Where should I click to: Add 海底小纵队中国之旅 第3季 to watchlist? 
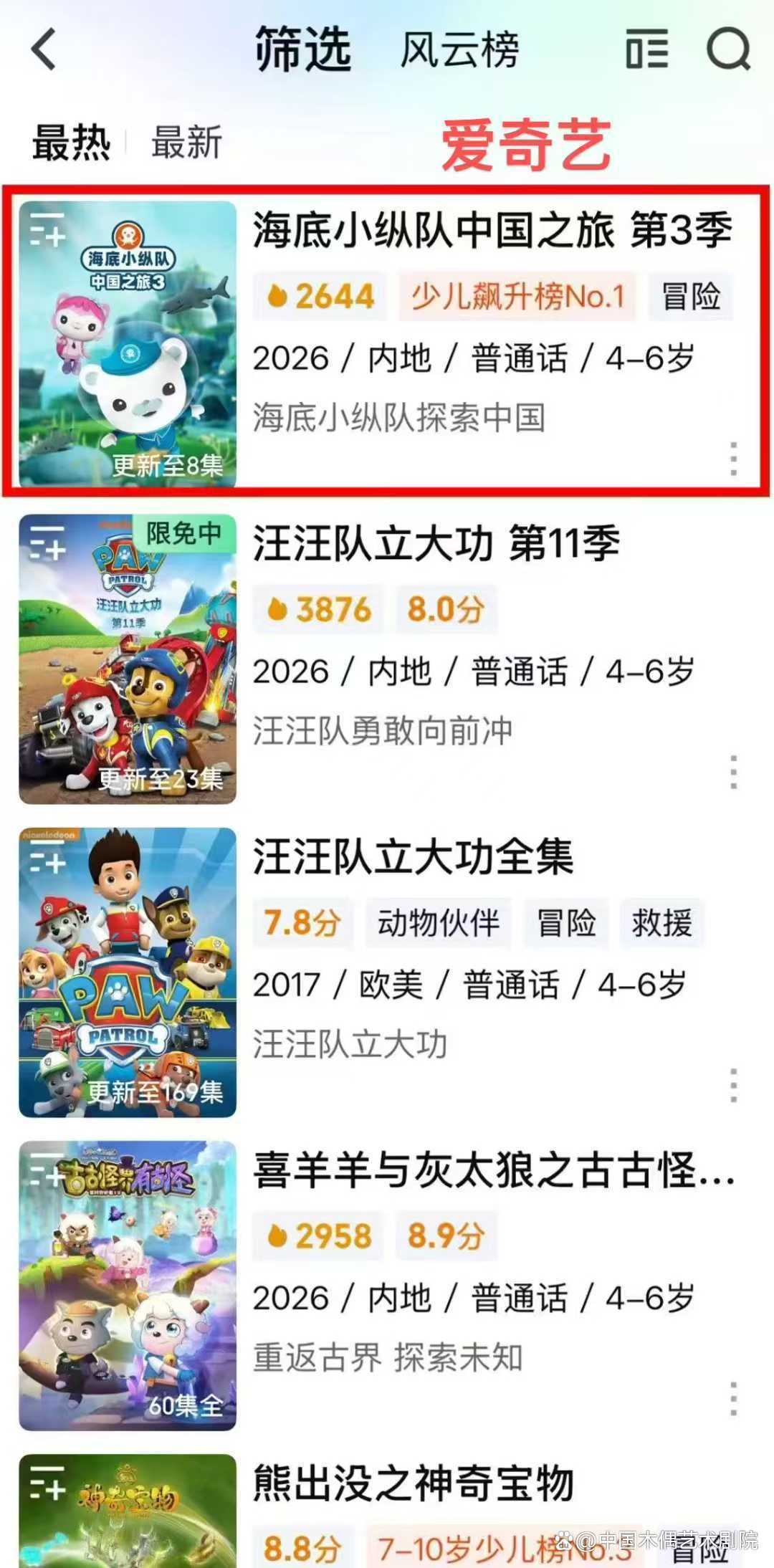(x=47, y=229)
